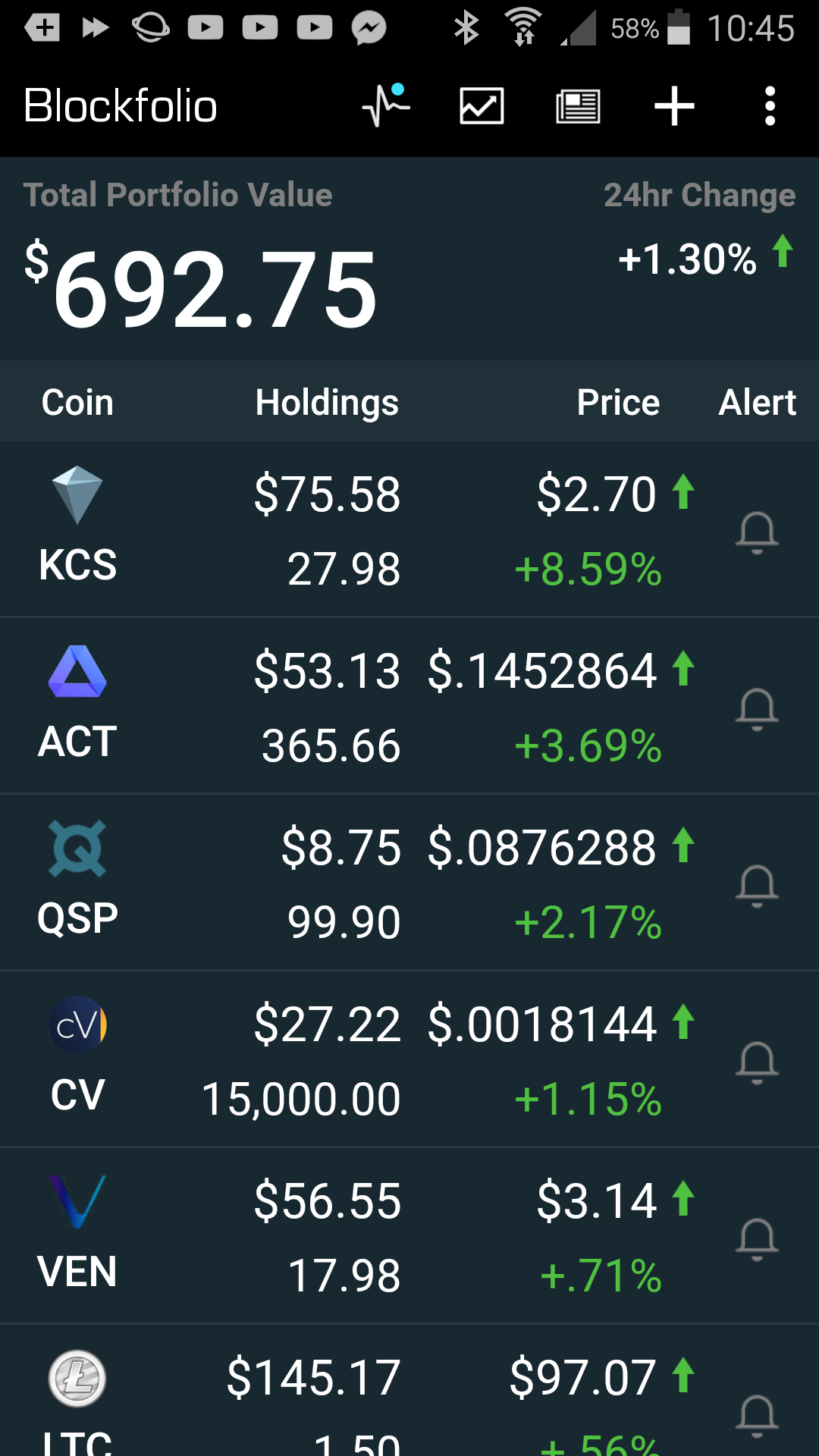Sort by Price column header

click(618, 402)
